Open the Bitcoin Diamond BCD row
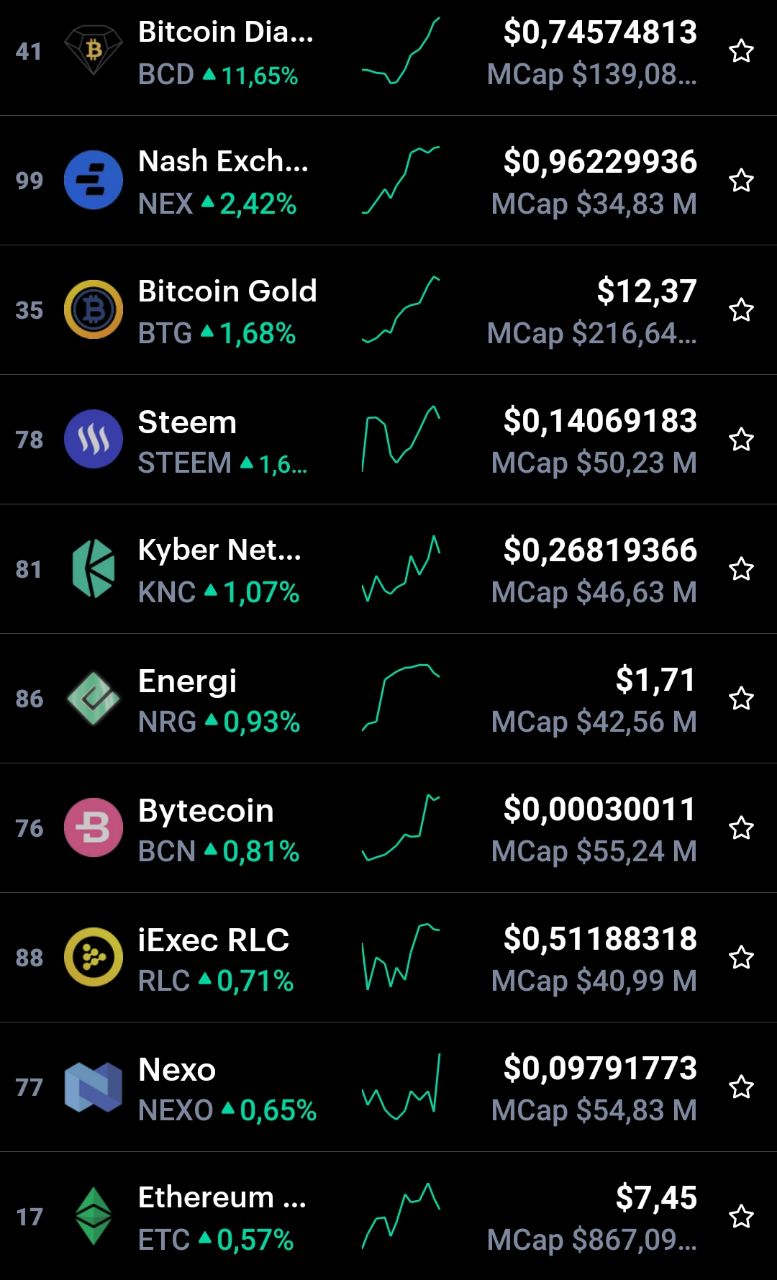 tap(388, 52)
